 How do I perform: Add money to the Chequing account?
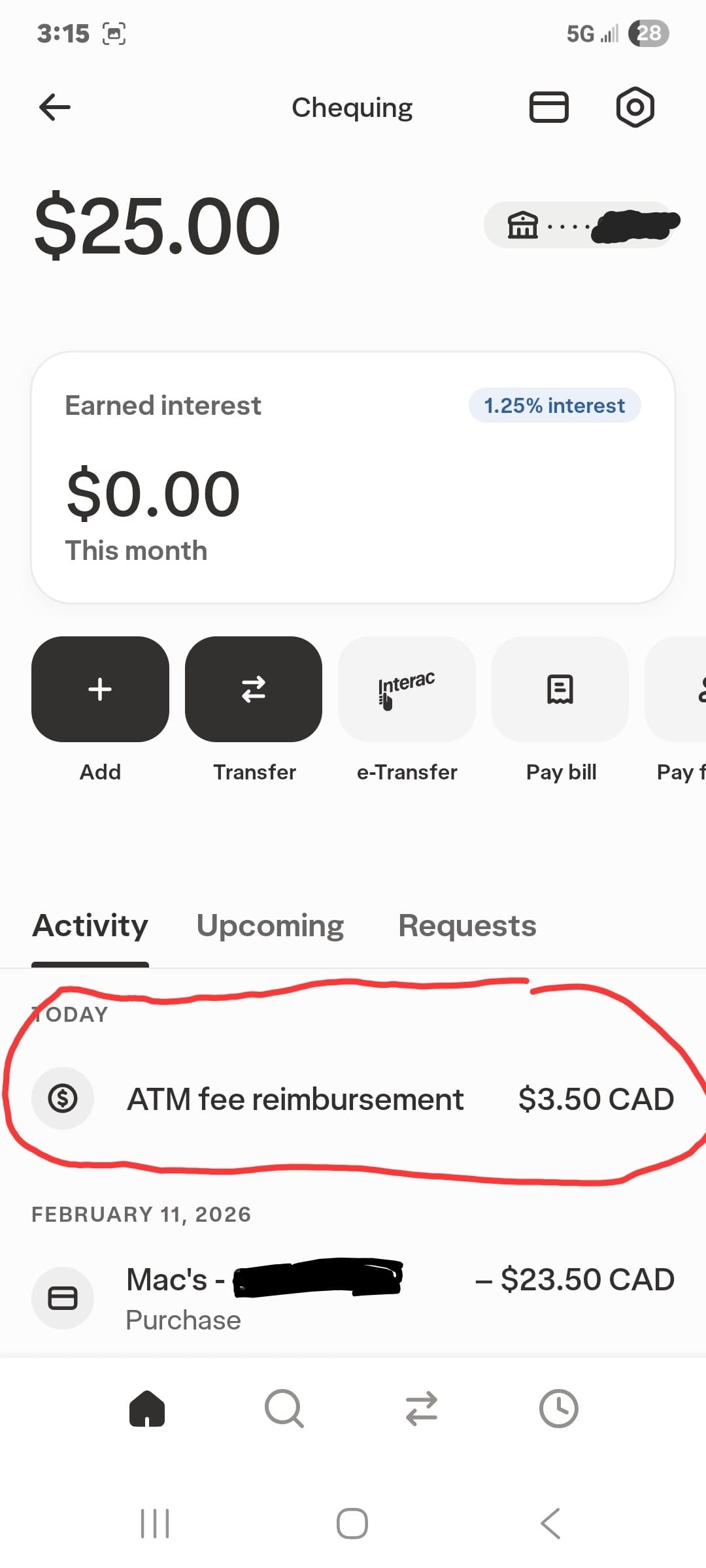(x=100, y=689)
